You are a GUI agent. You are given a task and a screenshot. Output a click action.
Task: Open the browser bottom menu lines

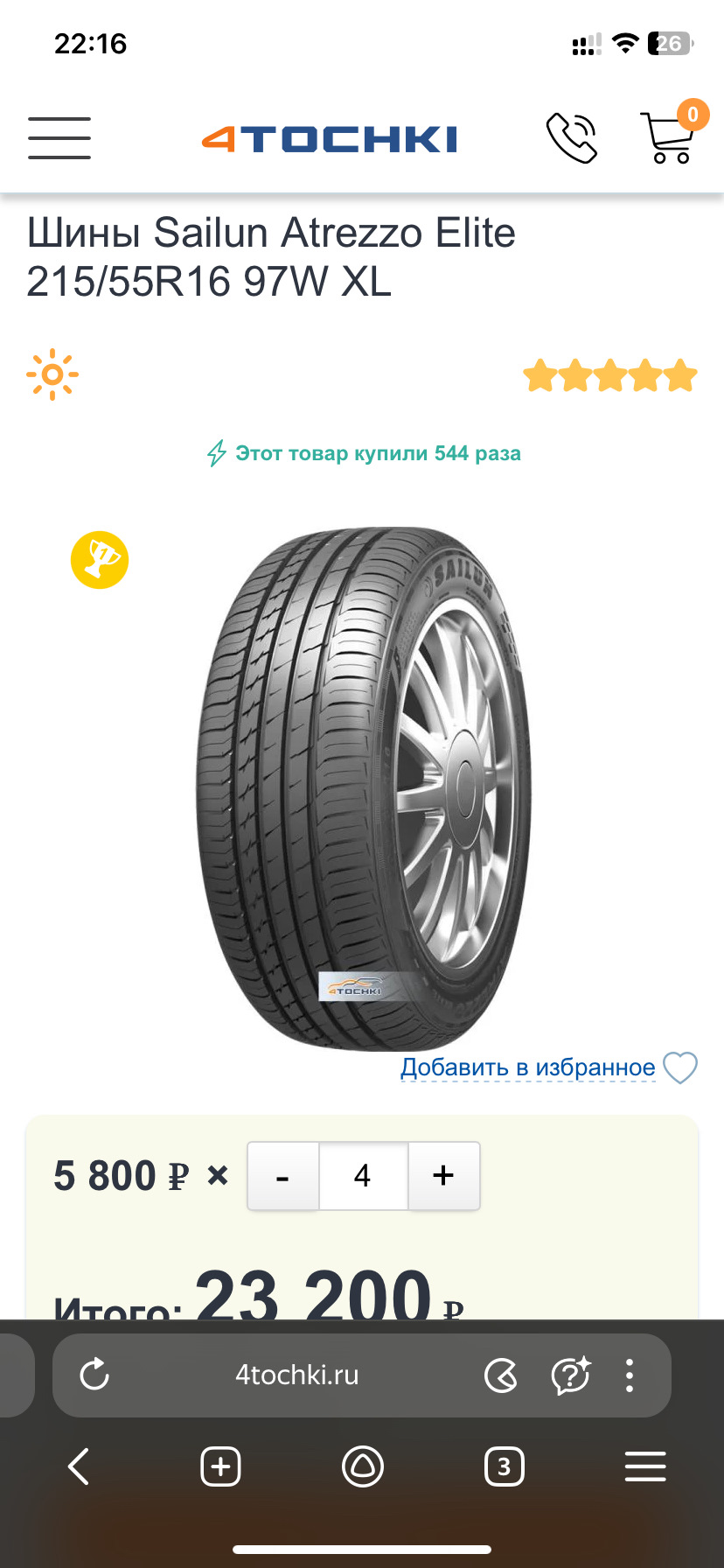[645, 1466]
